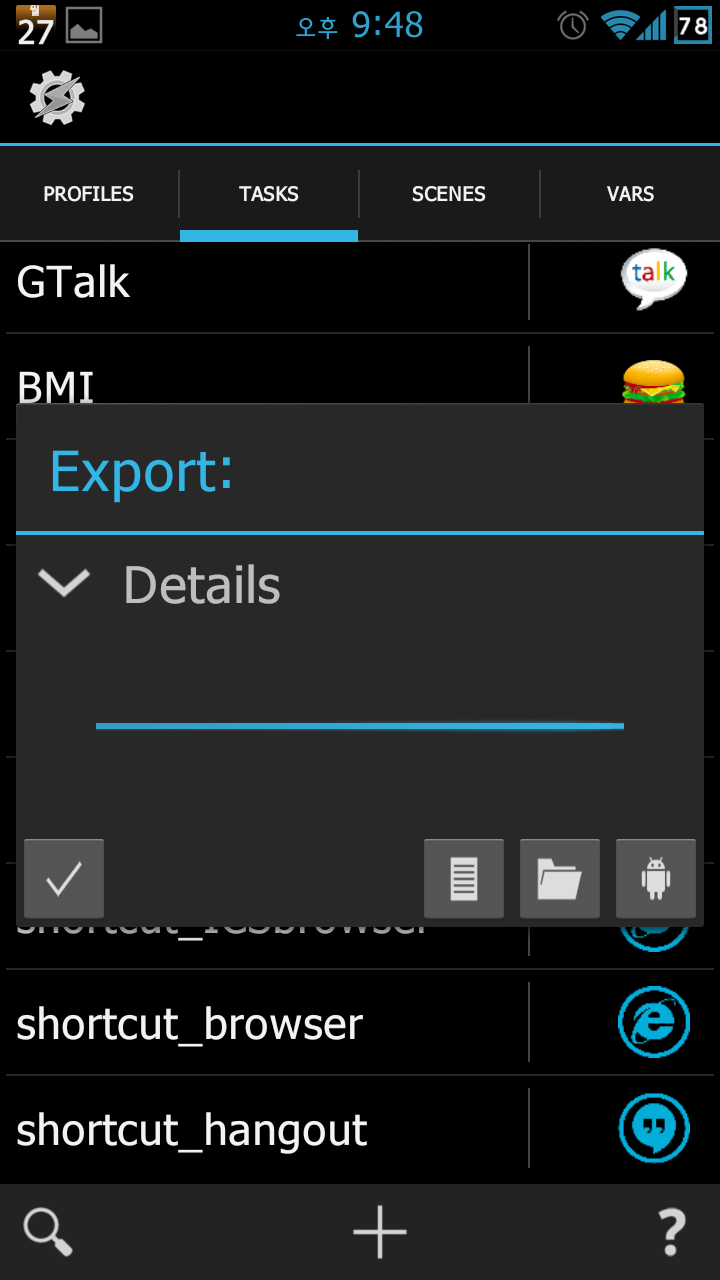
Task: Switch to the Profiles tab
Action: click(x=89, y=194)
